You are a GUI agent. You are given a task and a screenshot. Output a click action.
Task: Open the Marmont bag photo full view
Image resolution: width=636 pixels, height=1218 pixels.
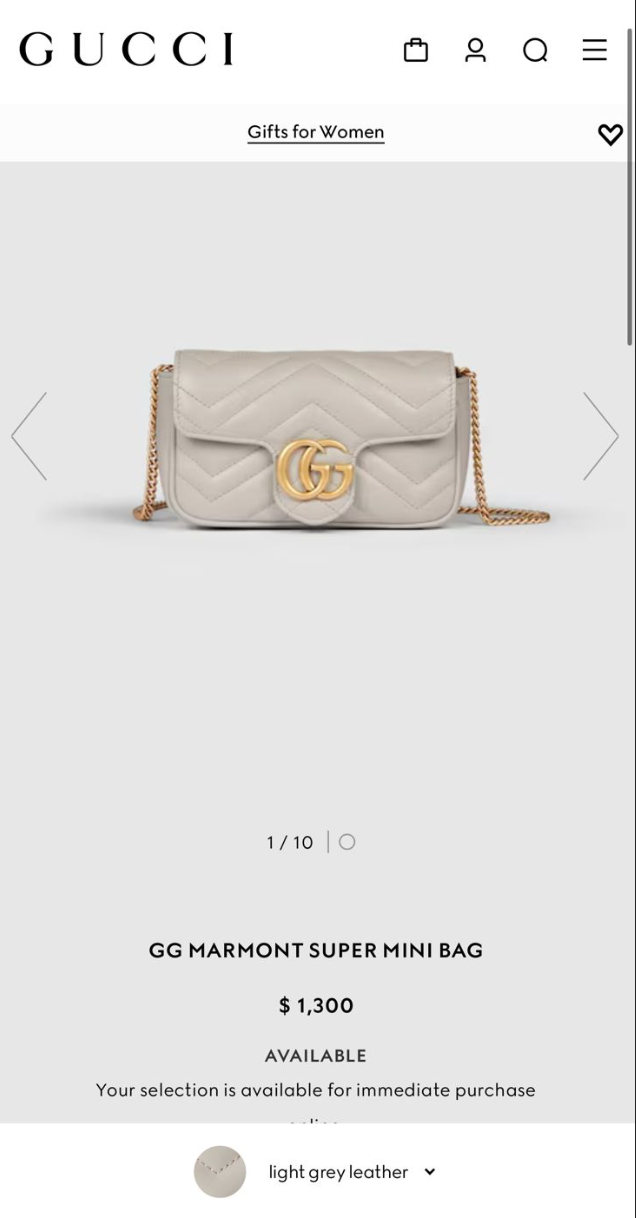point(318,440)
